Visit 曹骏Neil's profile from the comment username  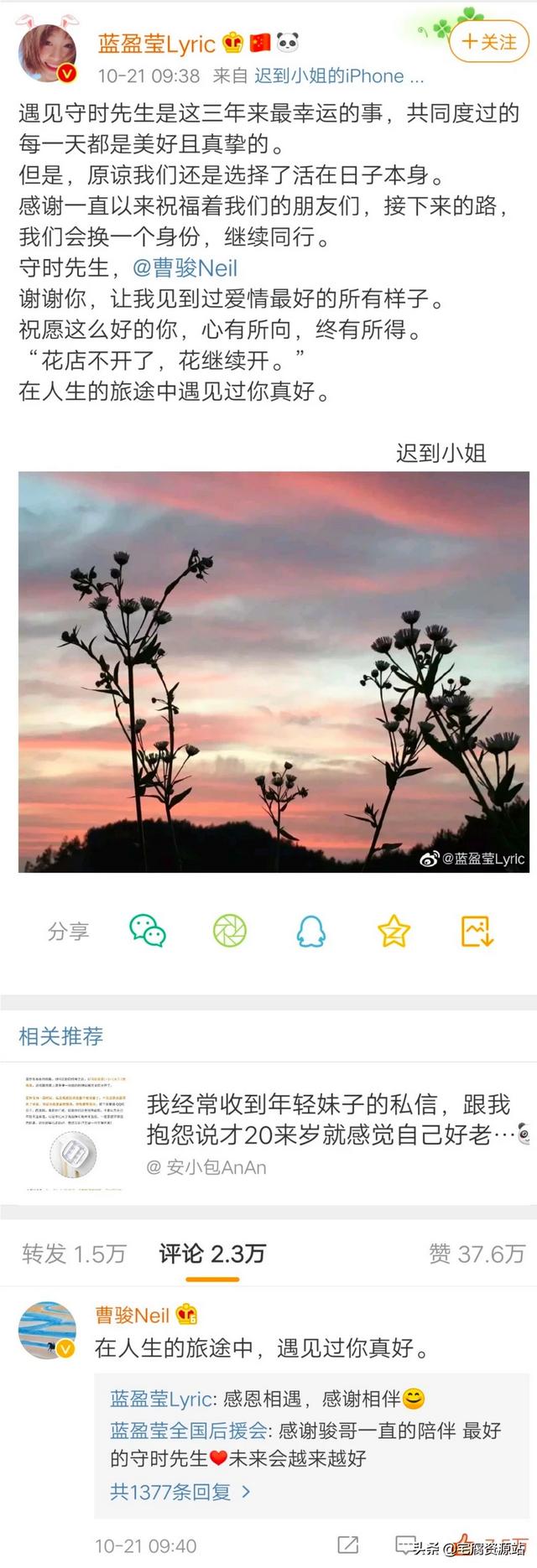click(133, 1316)
